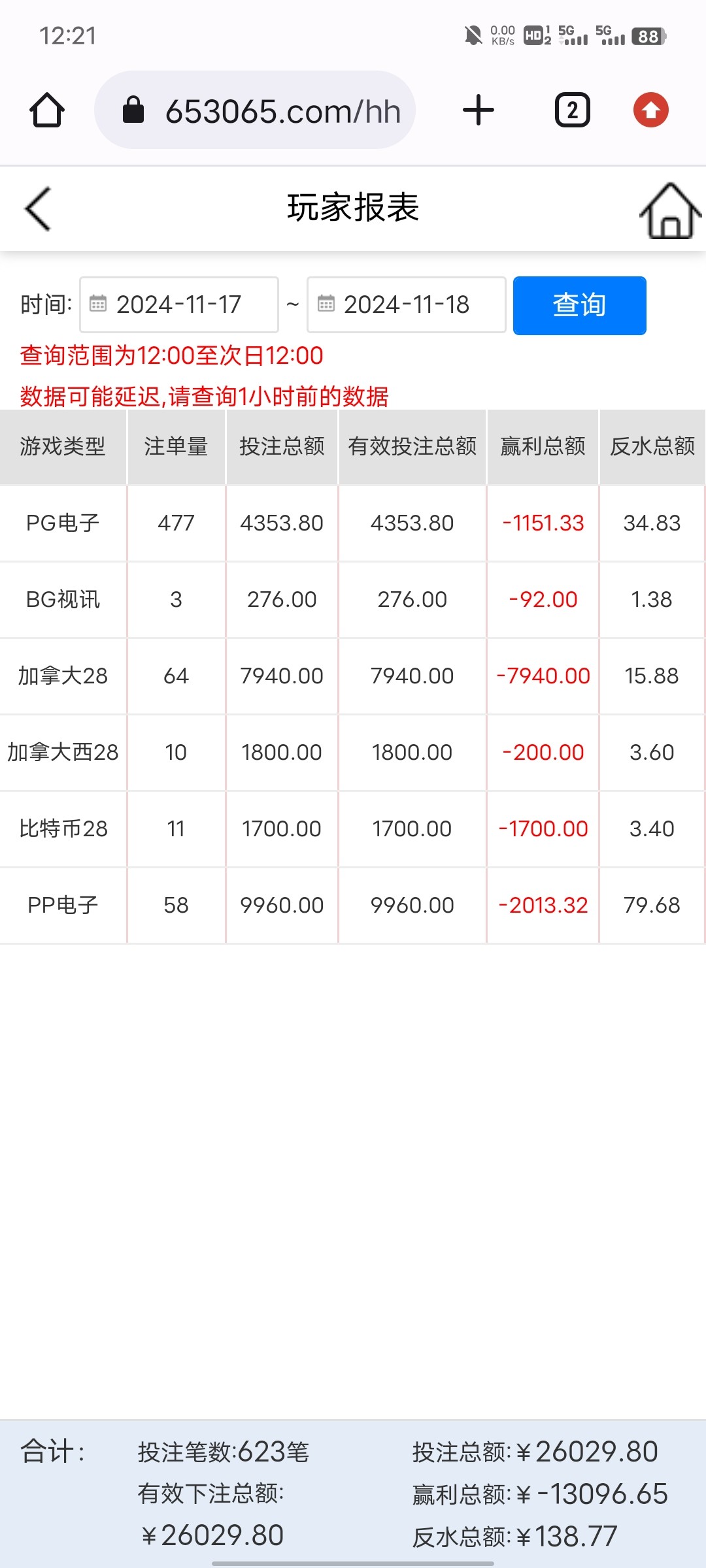Open the browser home page

click(47, 110)
